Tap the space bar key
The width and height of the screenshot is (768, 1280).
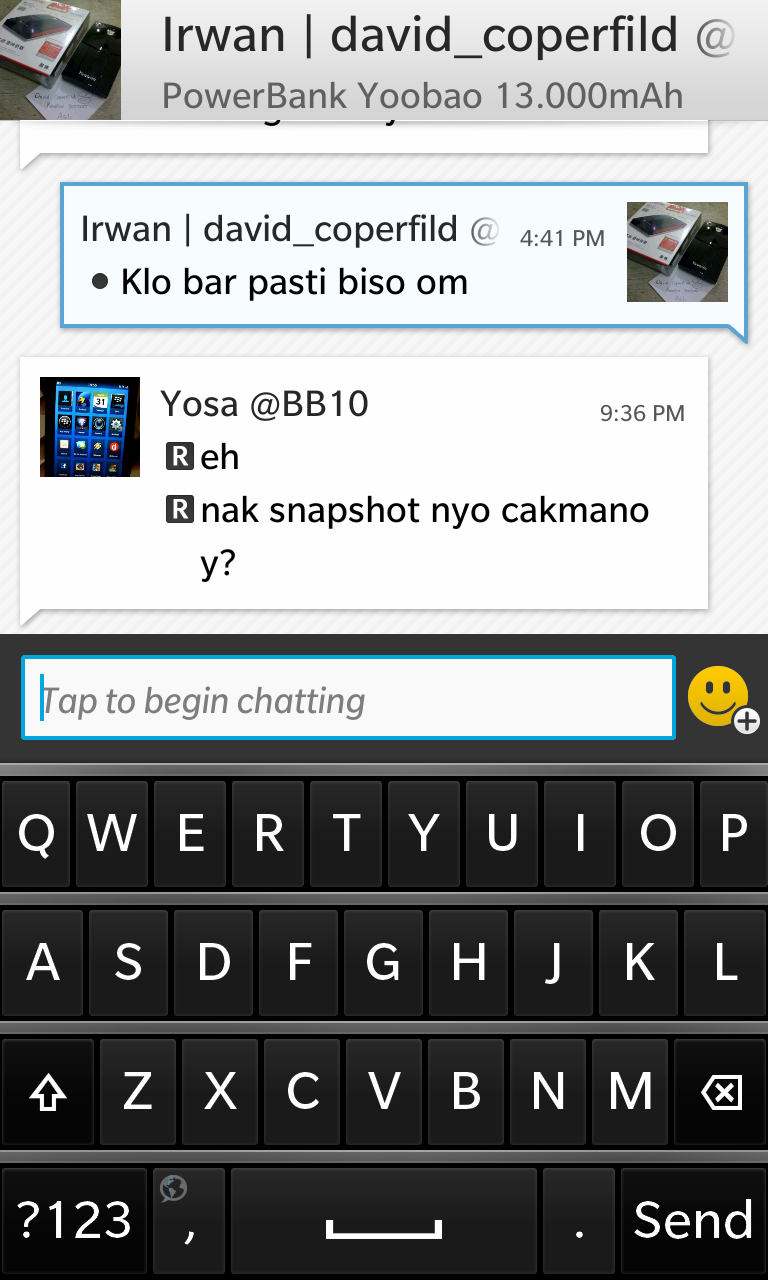coord(383,1220)
